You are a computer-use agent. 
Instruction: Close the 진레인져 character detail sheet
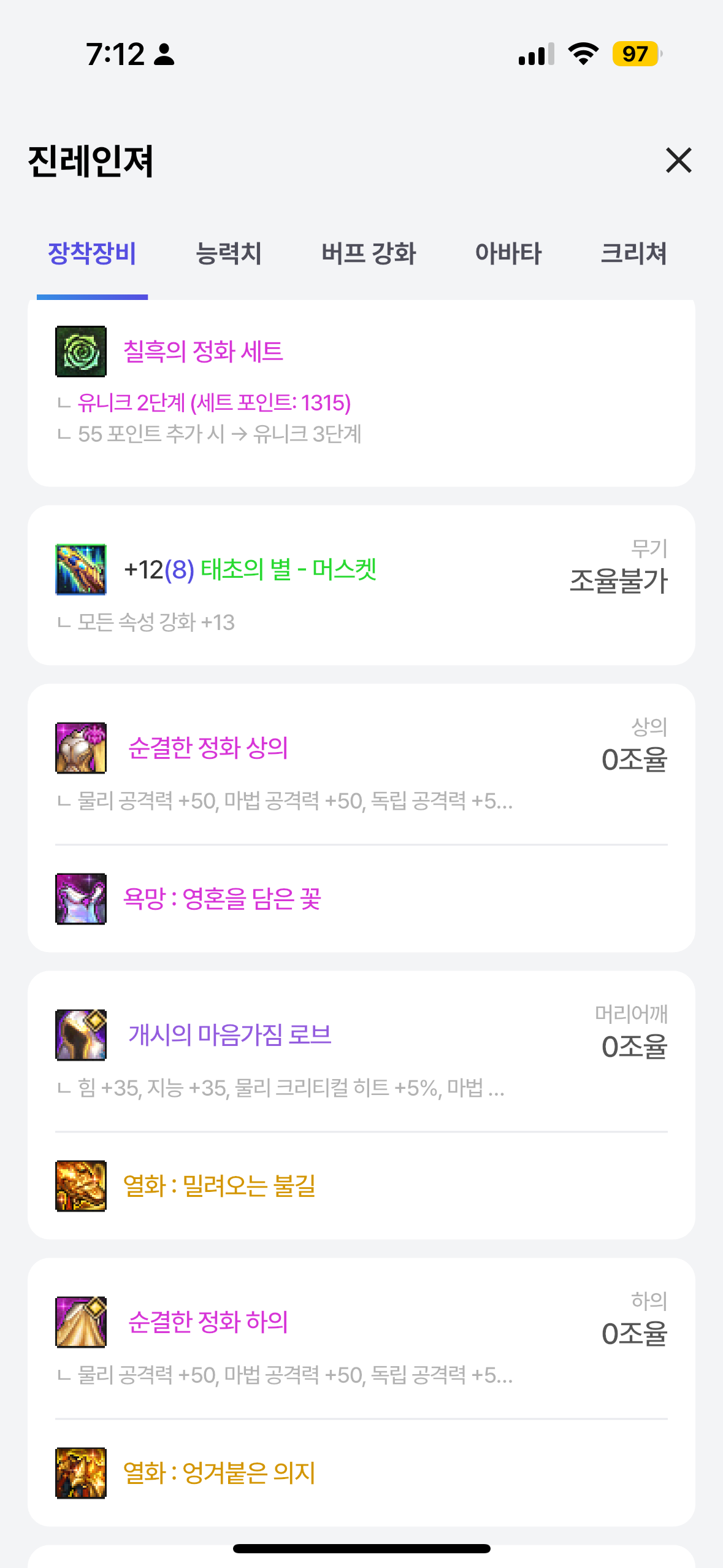tap(678, 161)
